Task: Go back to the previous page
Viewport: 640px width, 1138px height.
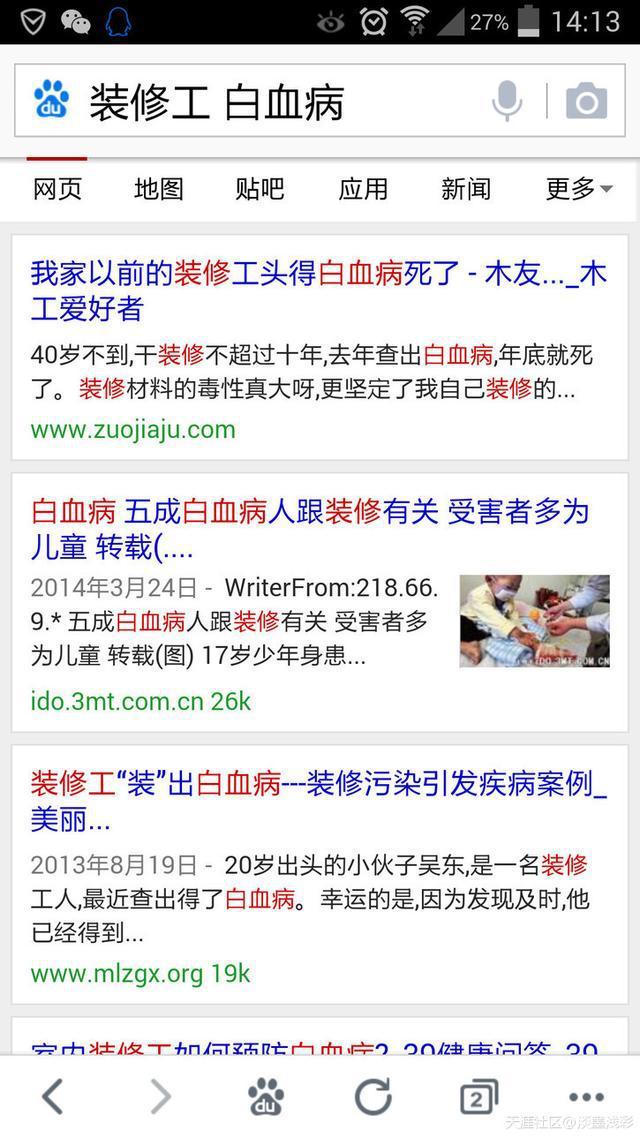Action: point(53,1097)
